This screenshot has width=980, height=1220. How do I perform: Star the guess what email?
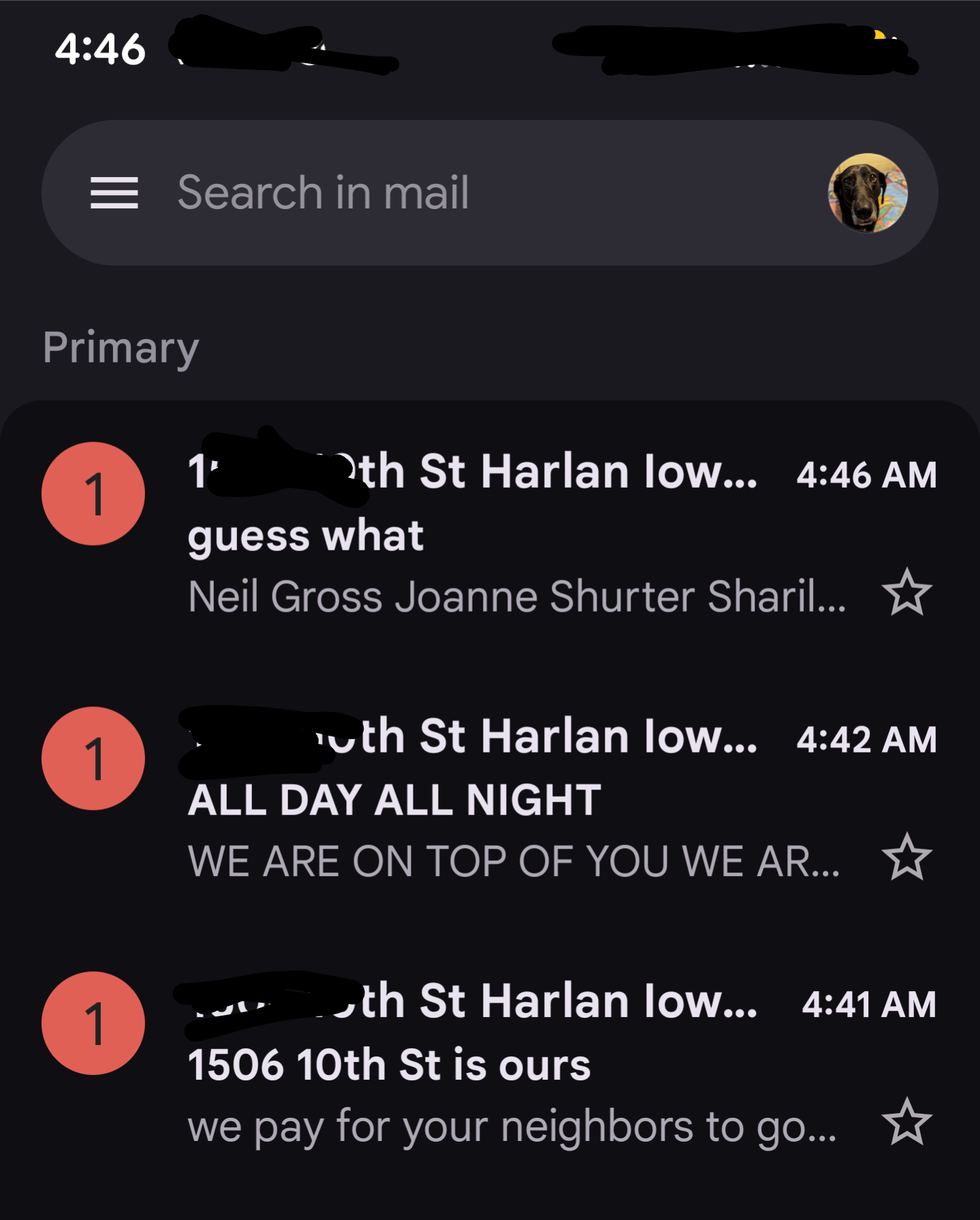906,593
